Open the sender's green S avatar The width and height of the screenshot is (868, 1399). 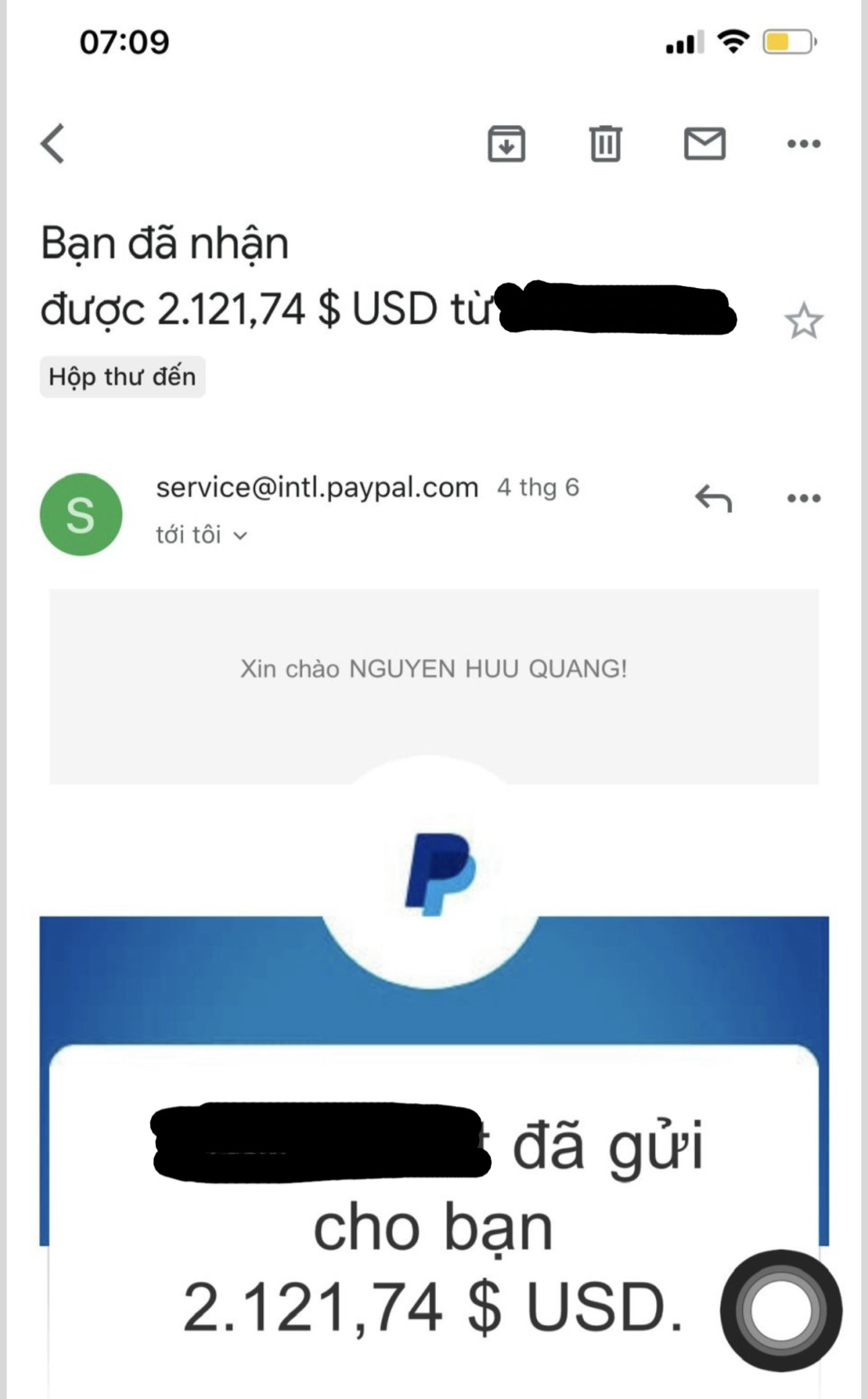(x=81, y=514)
